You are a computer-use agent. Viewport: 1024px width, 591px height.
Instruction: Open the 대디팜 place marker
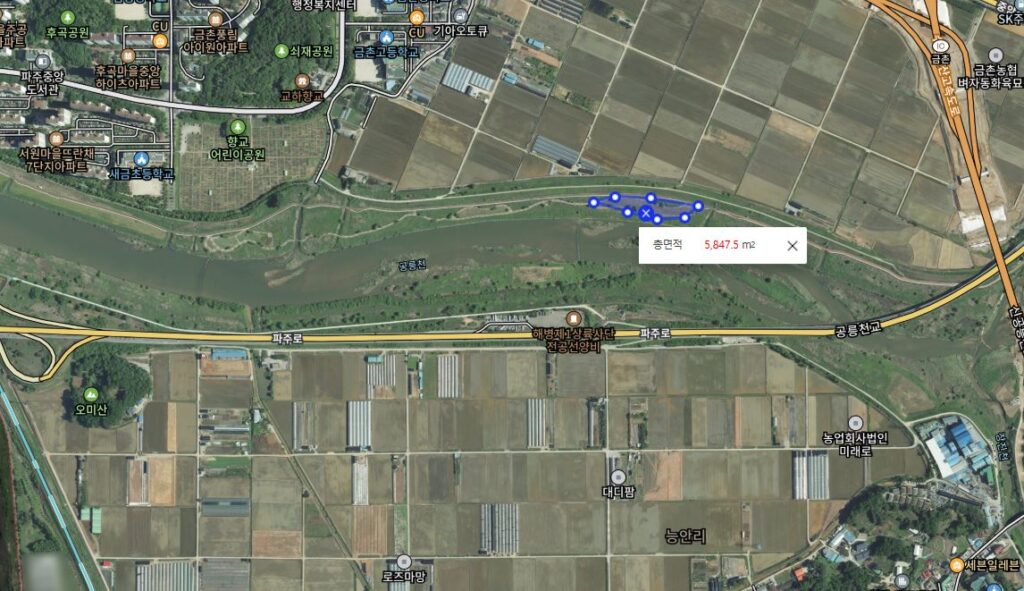point(619,476)
